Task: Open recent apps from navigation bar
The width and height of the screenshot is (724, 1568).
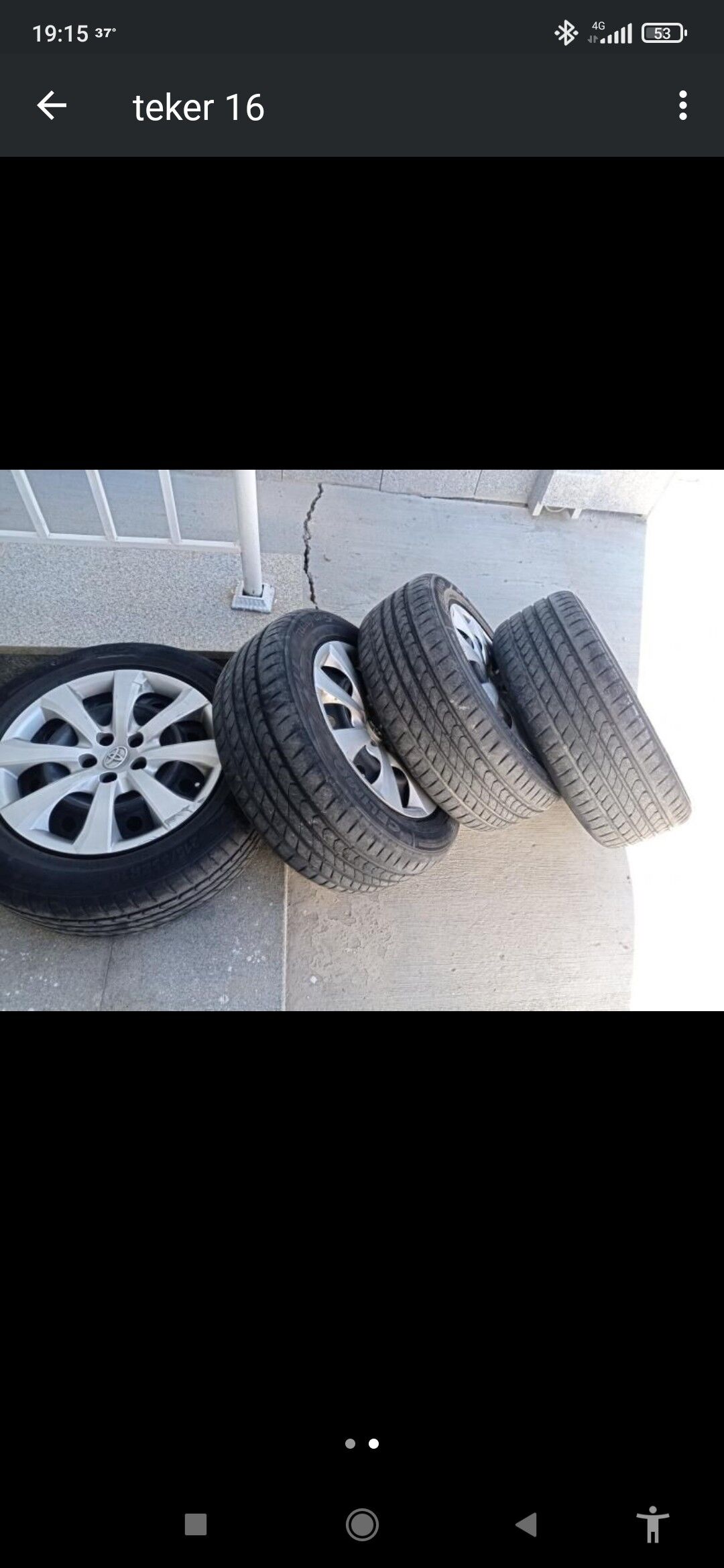Action: point(196,1524)
